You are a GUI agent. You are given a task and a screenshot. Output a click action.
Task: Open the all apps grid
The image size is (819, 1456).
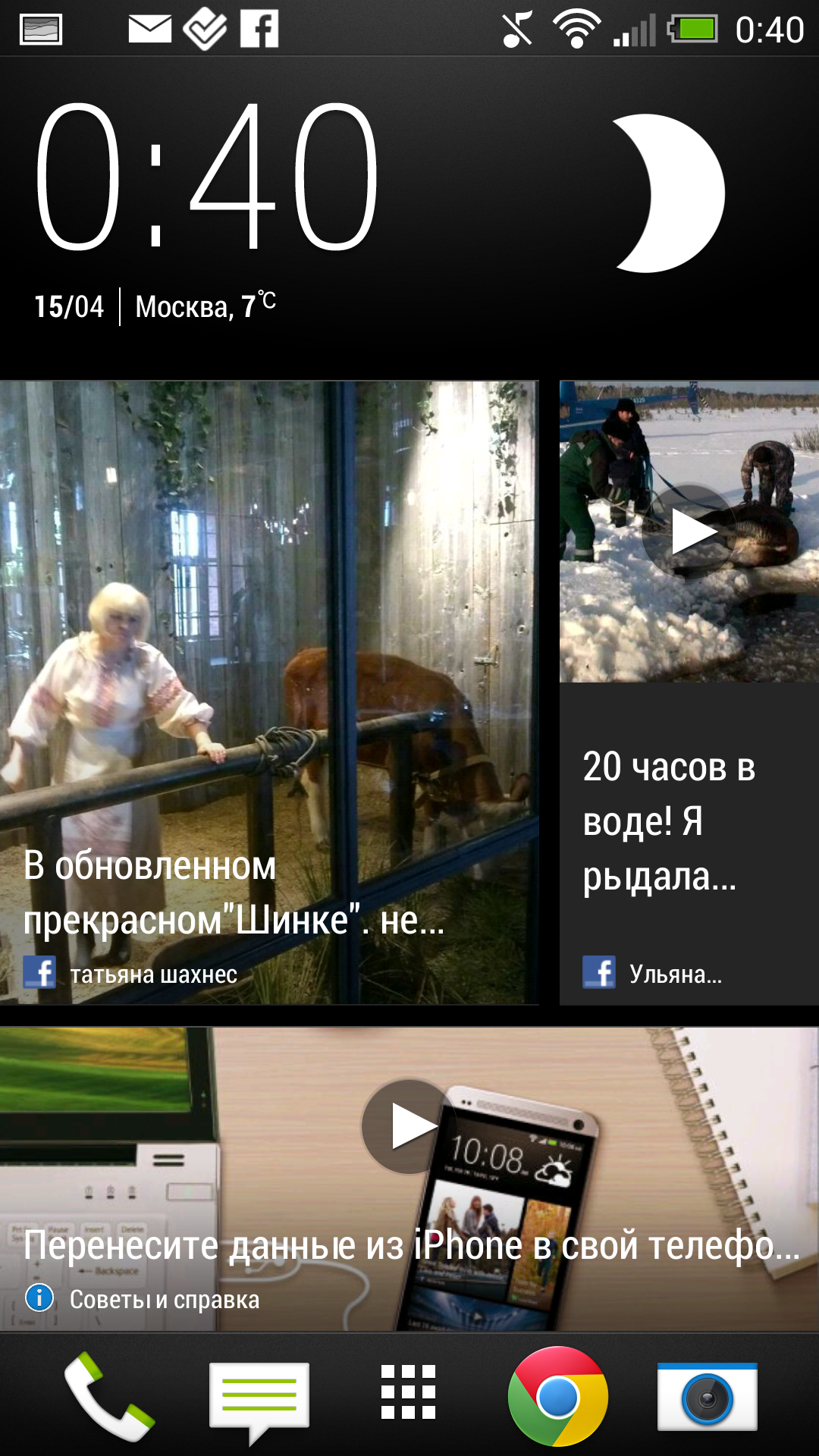coord(408,1392)
